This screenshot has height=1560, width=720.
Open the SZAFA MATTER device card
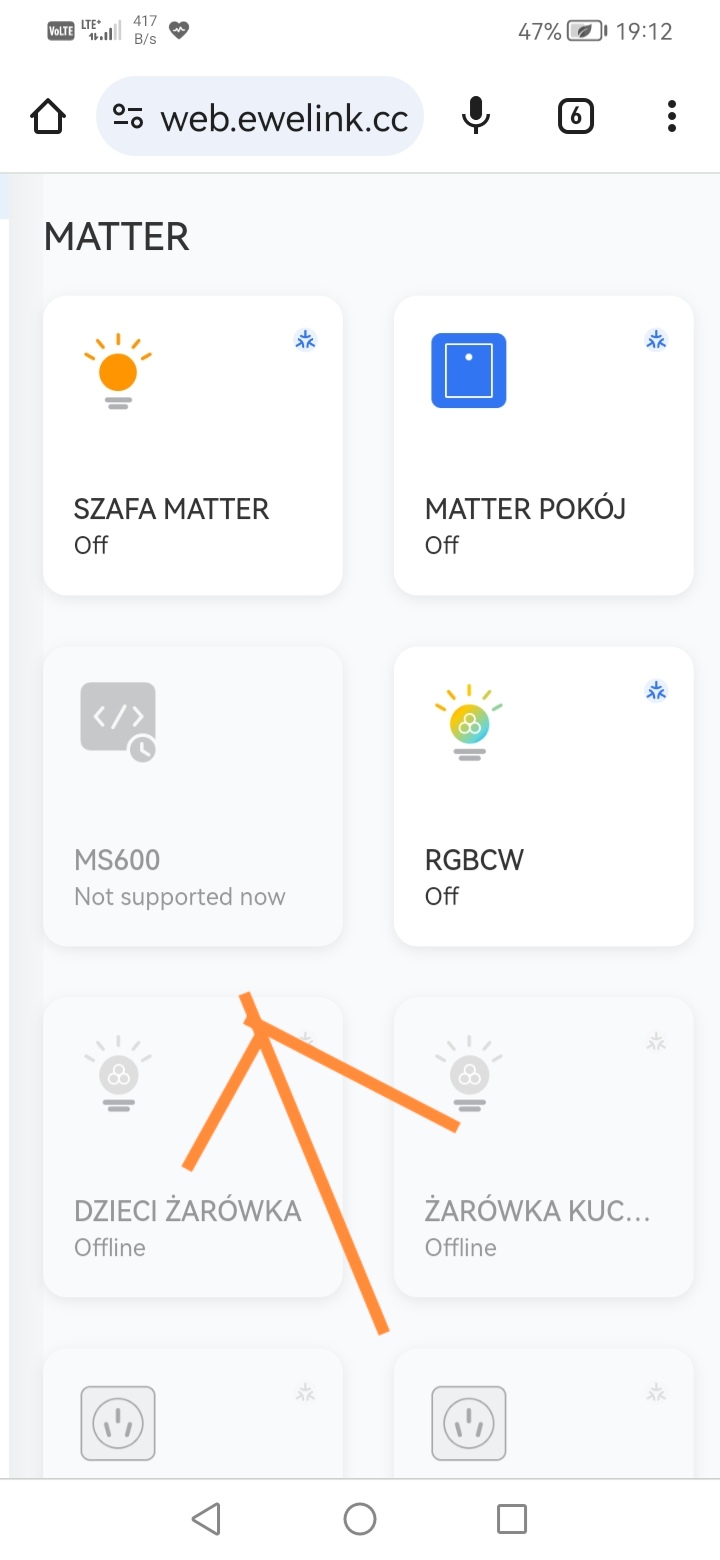coord(193,446)
